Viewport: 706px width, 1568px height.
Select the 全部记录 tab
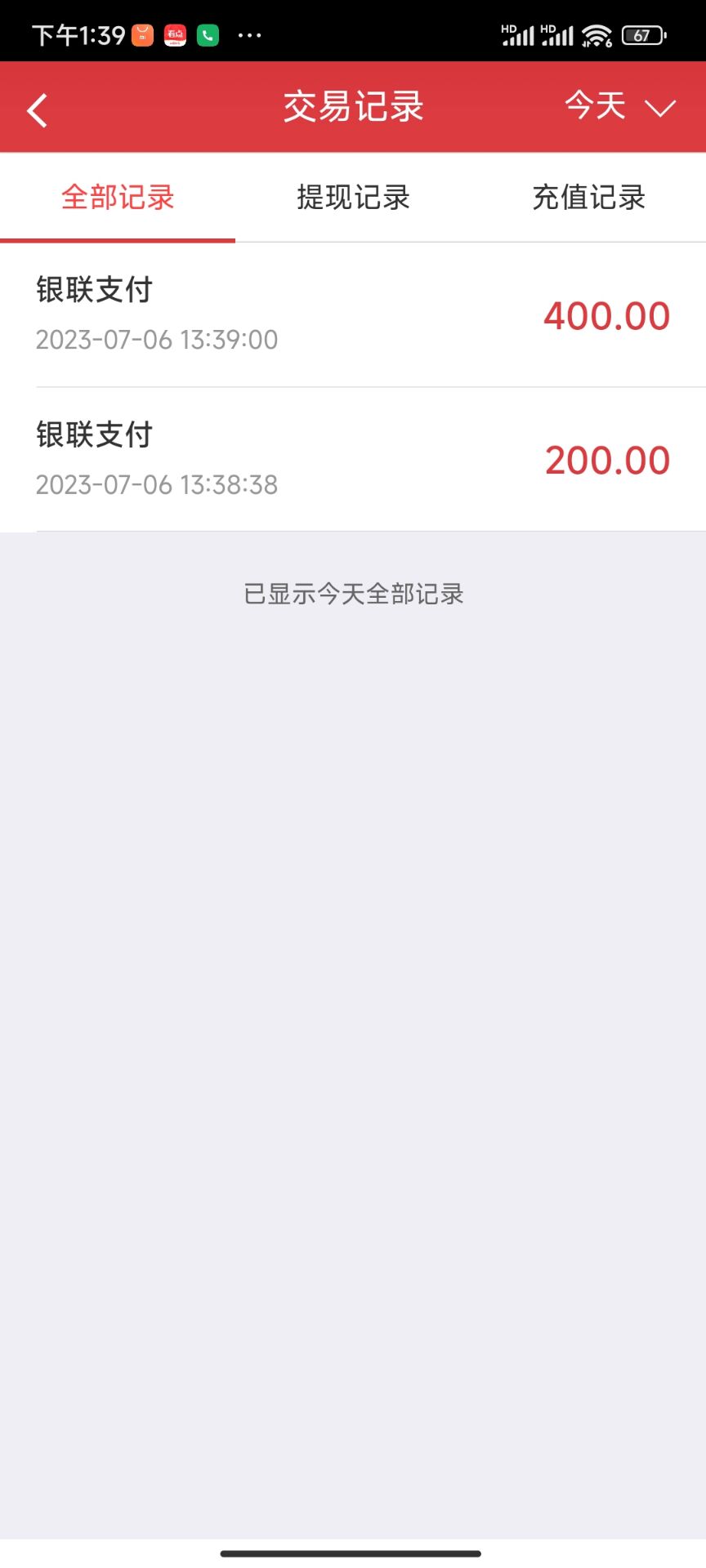[x=118, y=198]
